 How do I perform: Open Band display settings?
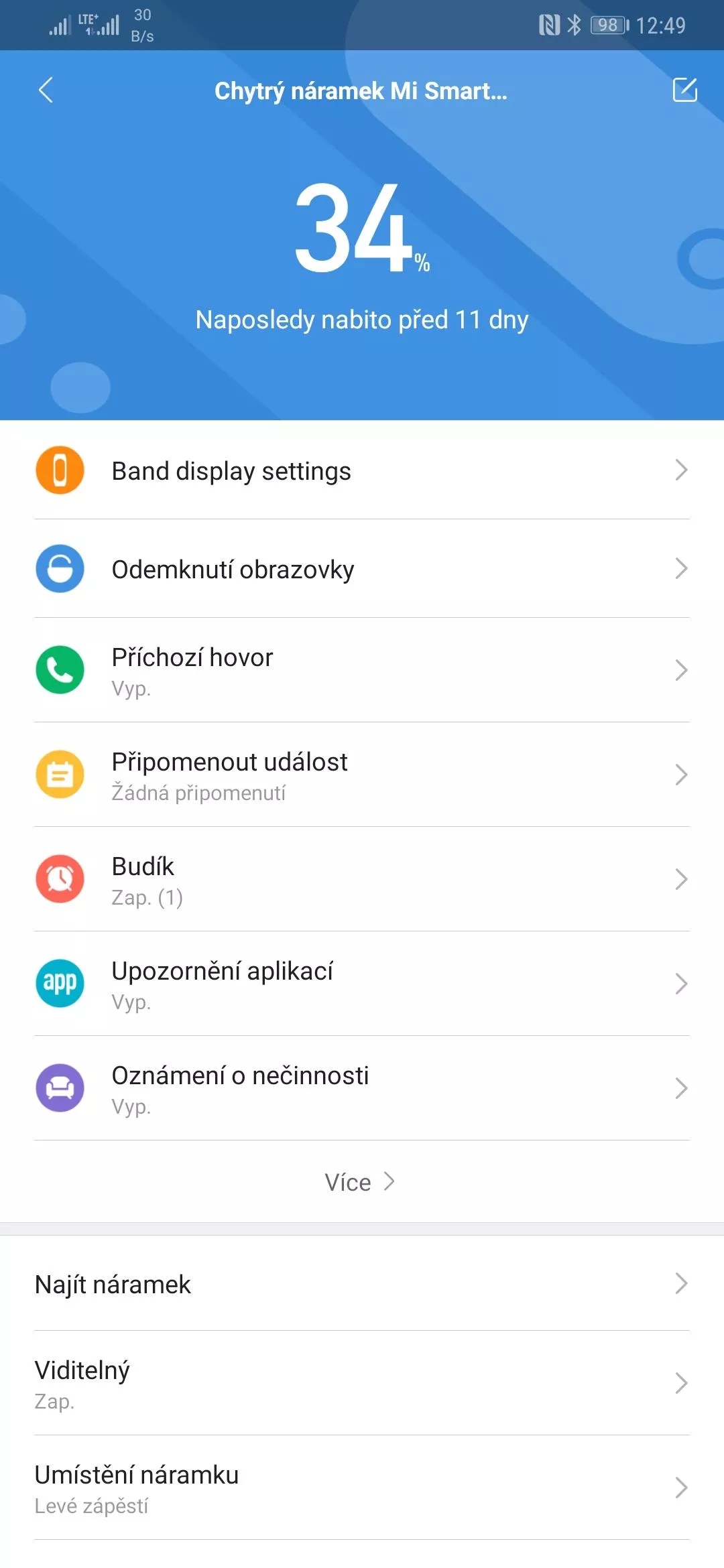tap(362, 470)
